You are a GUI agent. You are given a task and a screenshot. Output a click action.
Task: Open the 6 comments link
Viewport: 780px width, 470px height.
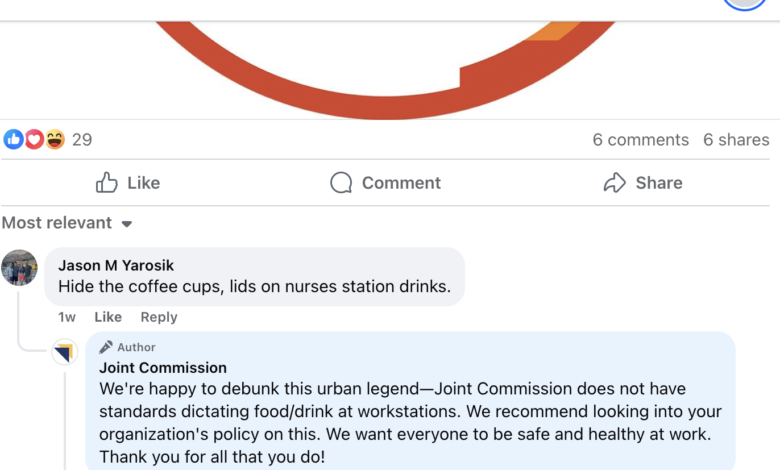tap(640, 140)
